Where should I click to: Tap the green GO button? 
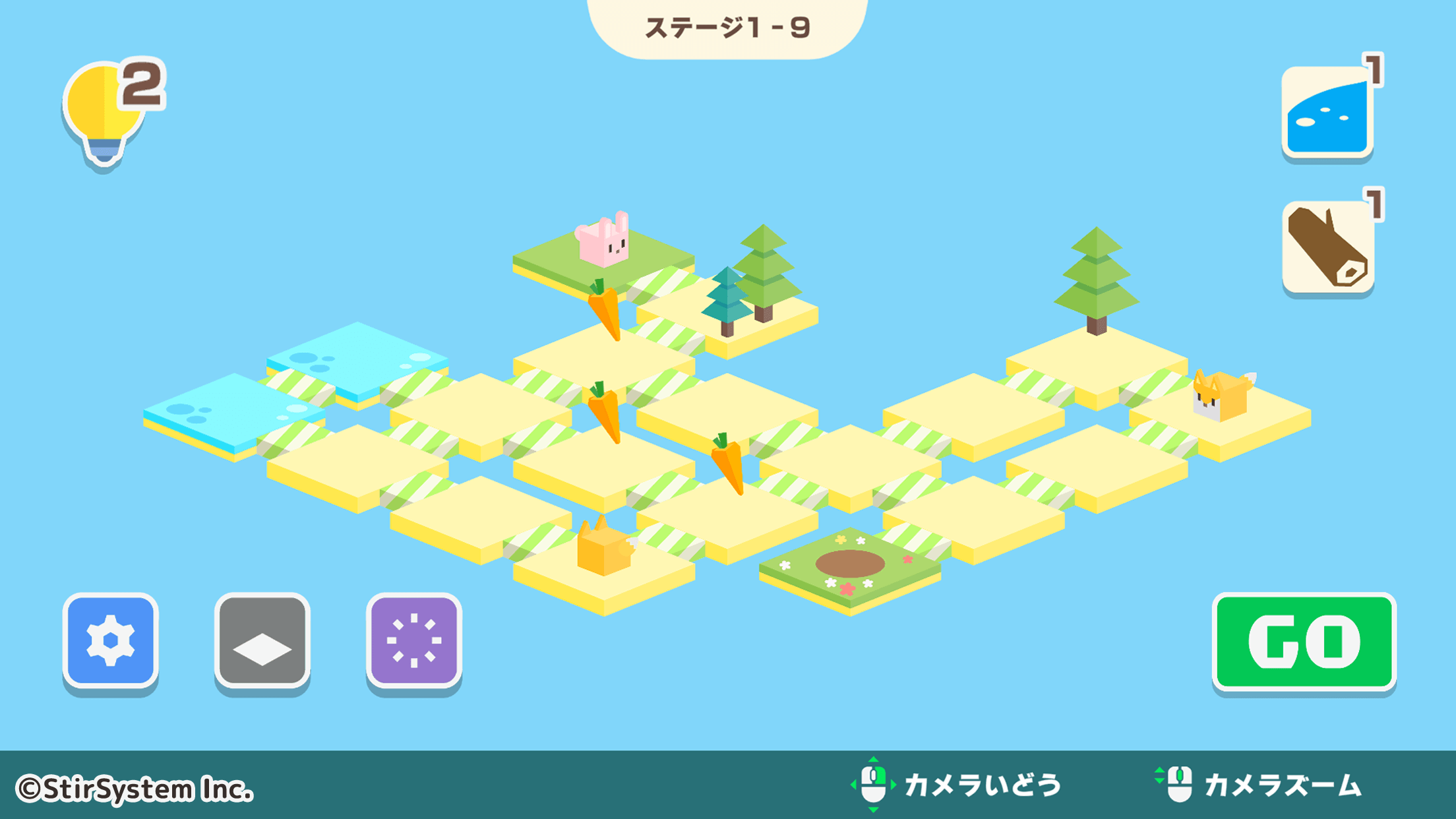[1304, 642]
